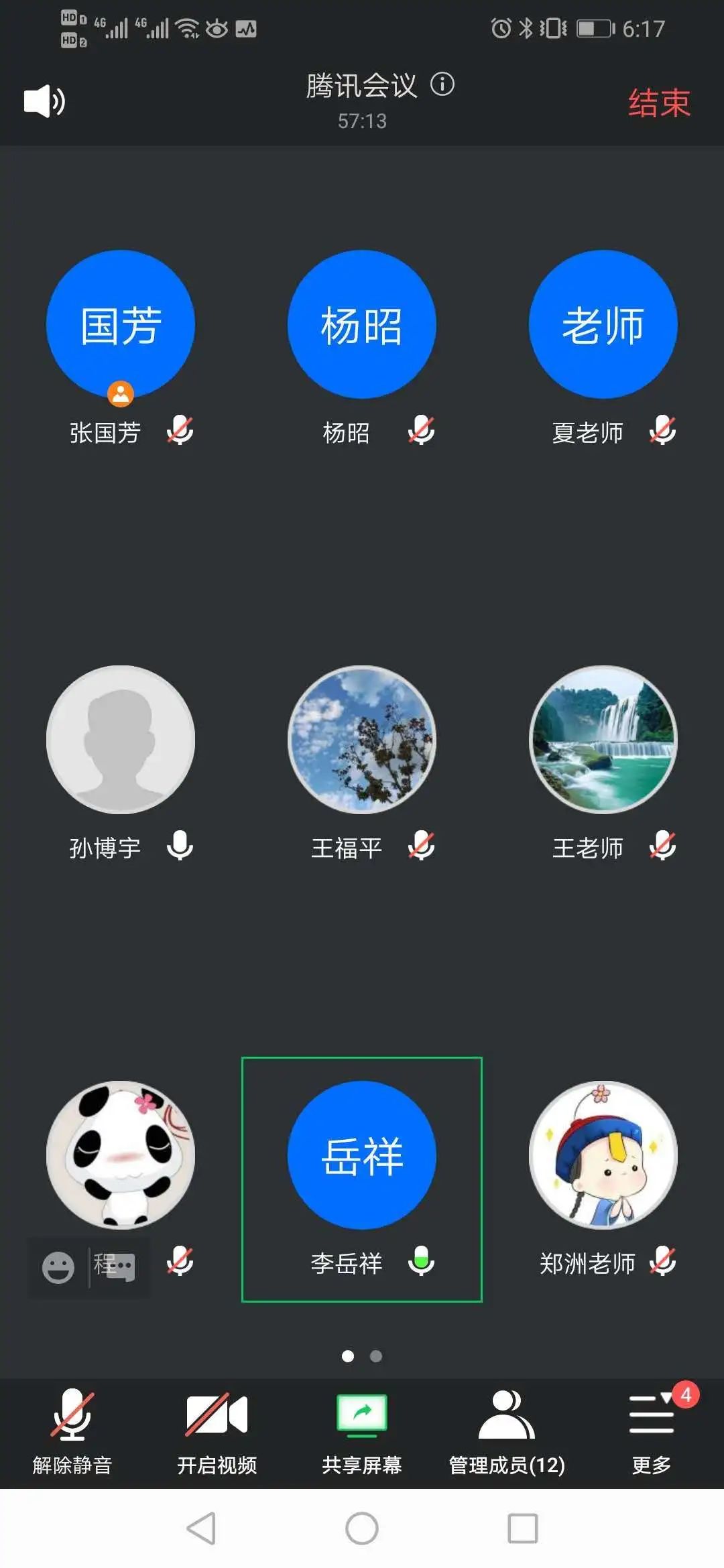Select participant 杨昭's tile
This screenshot has height=1568, width=724.
(x=362, y=325)
